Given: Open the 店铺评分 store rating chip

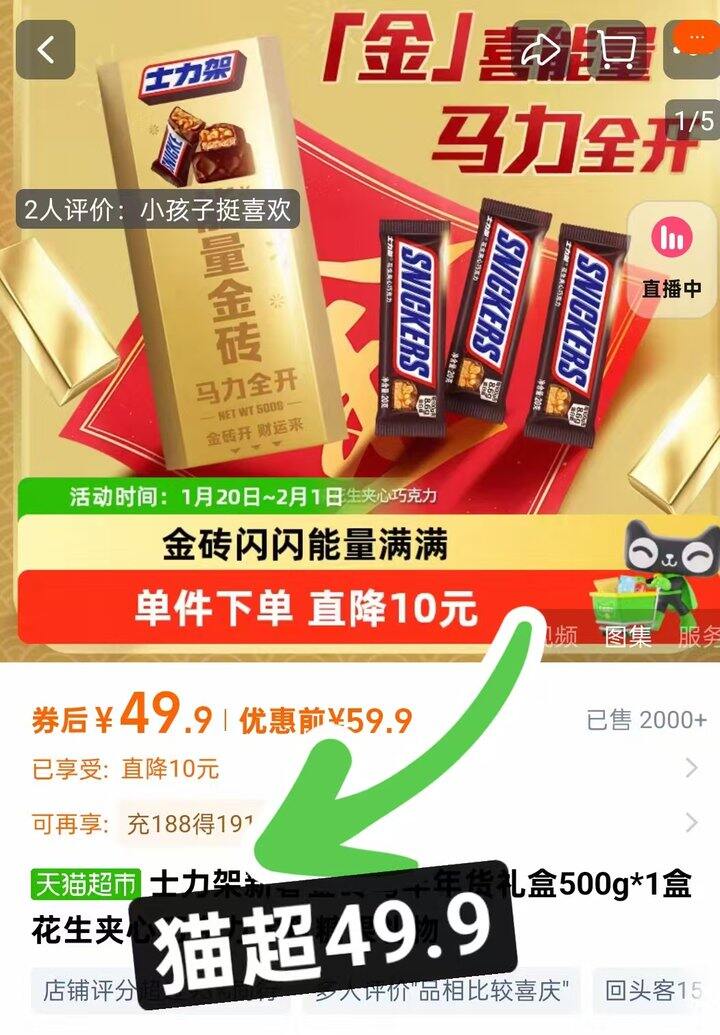Looking at the screenshot, I should pyautogui.click(x=161, y=990).
